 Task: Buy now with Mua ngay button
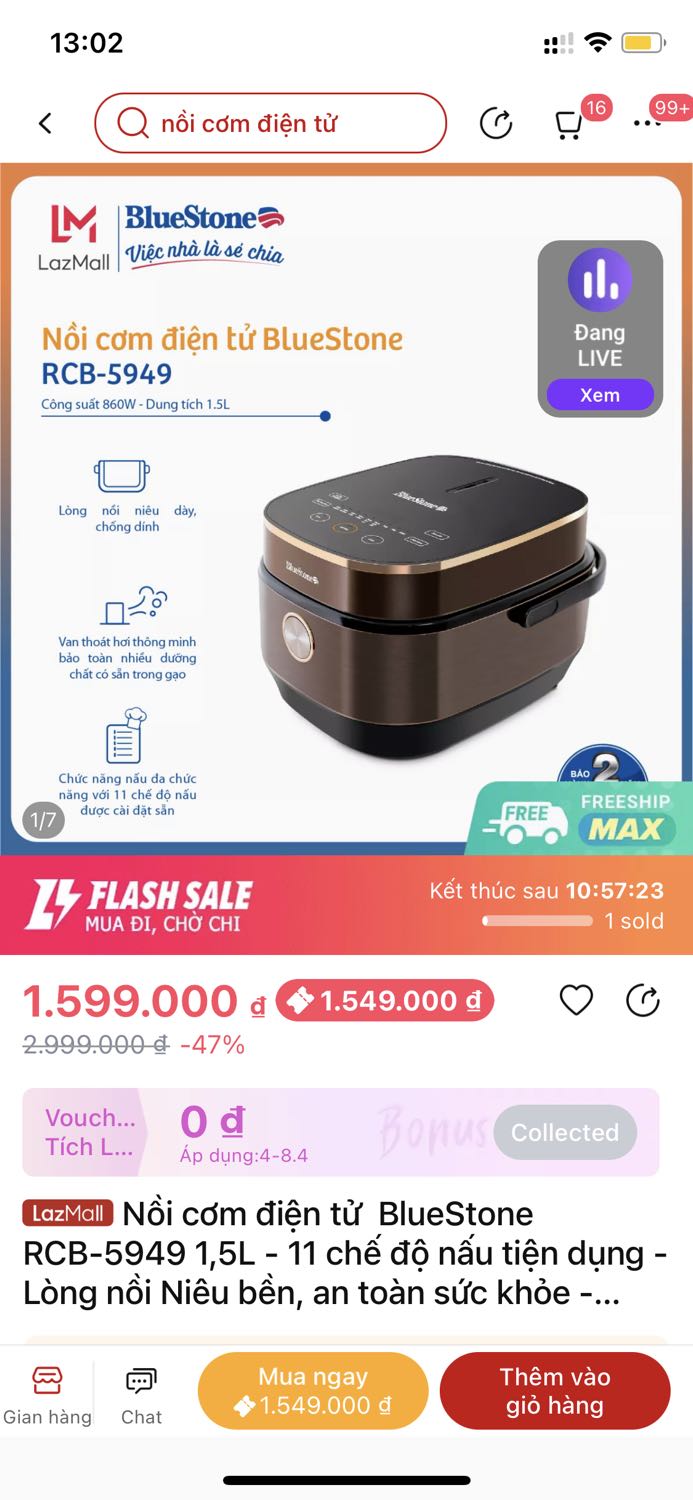(x=313, y=1391)
